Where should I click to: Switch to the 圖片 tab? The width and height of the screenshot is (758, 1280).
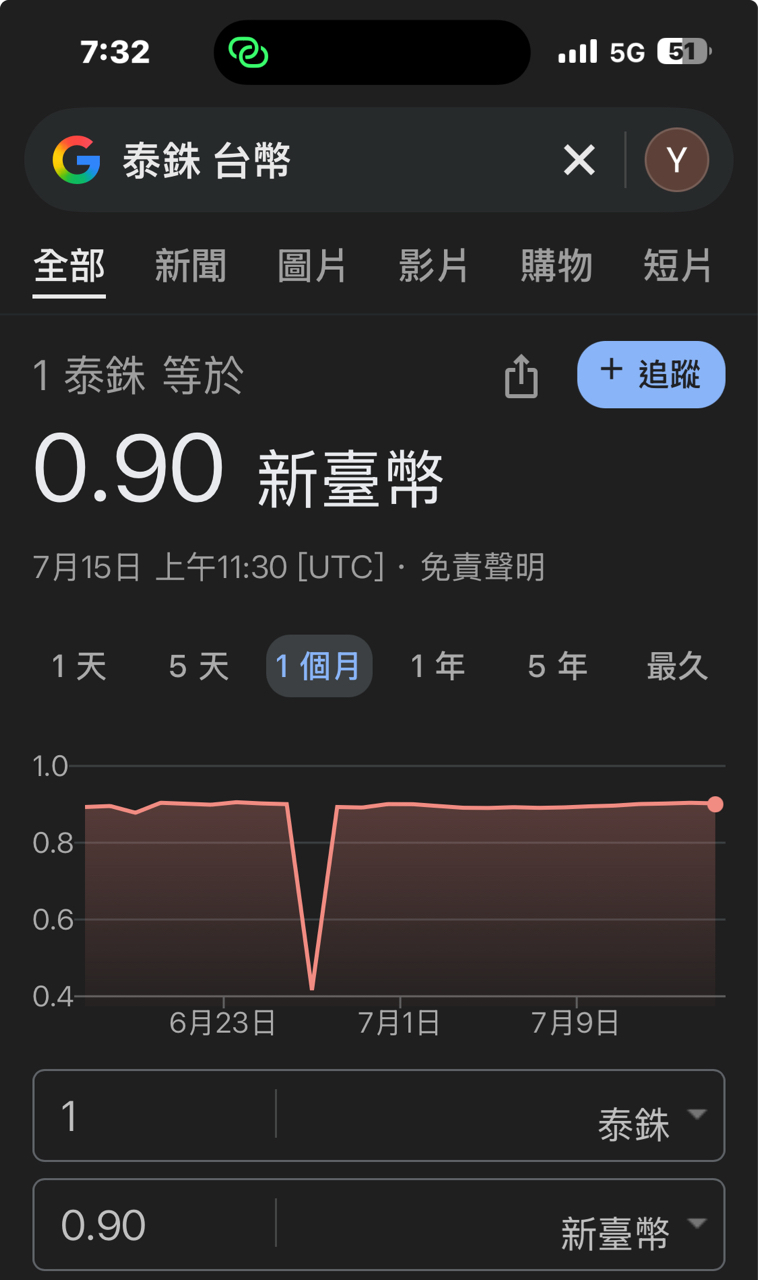tap(312, 267)
